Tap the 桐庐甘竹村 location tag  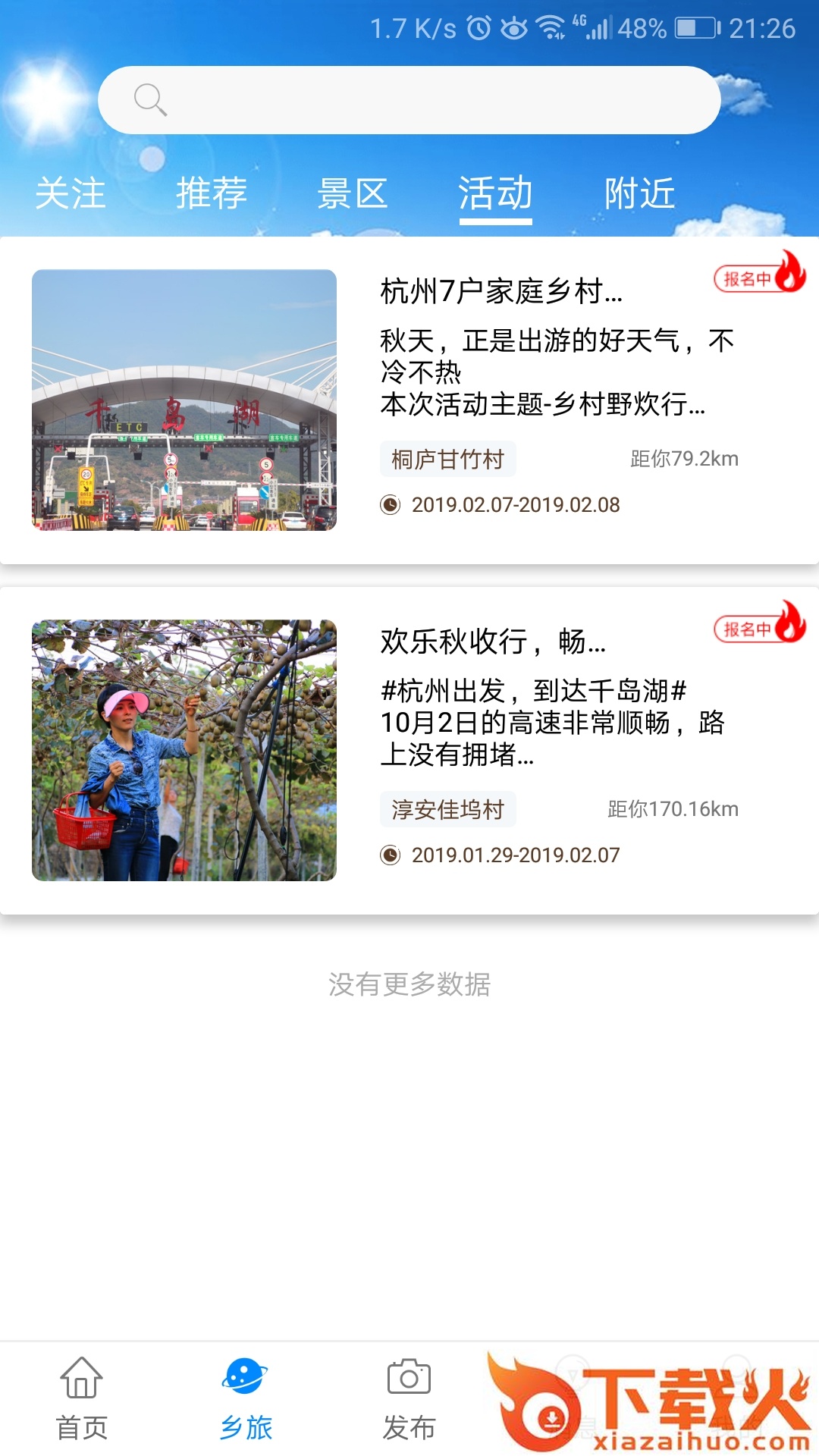click(447, 458)
